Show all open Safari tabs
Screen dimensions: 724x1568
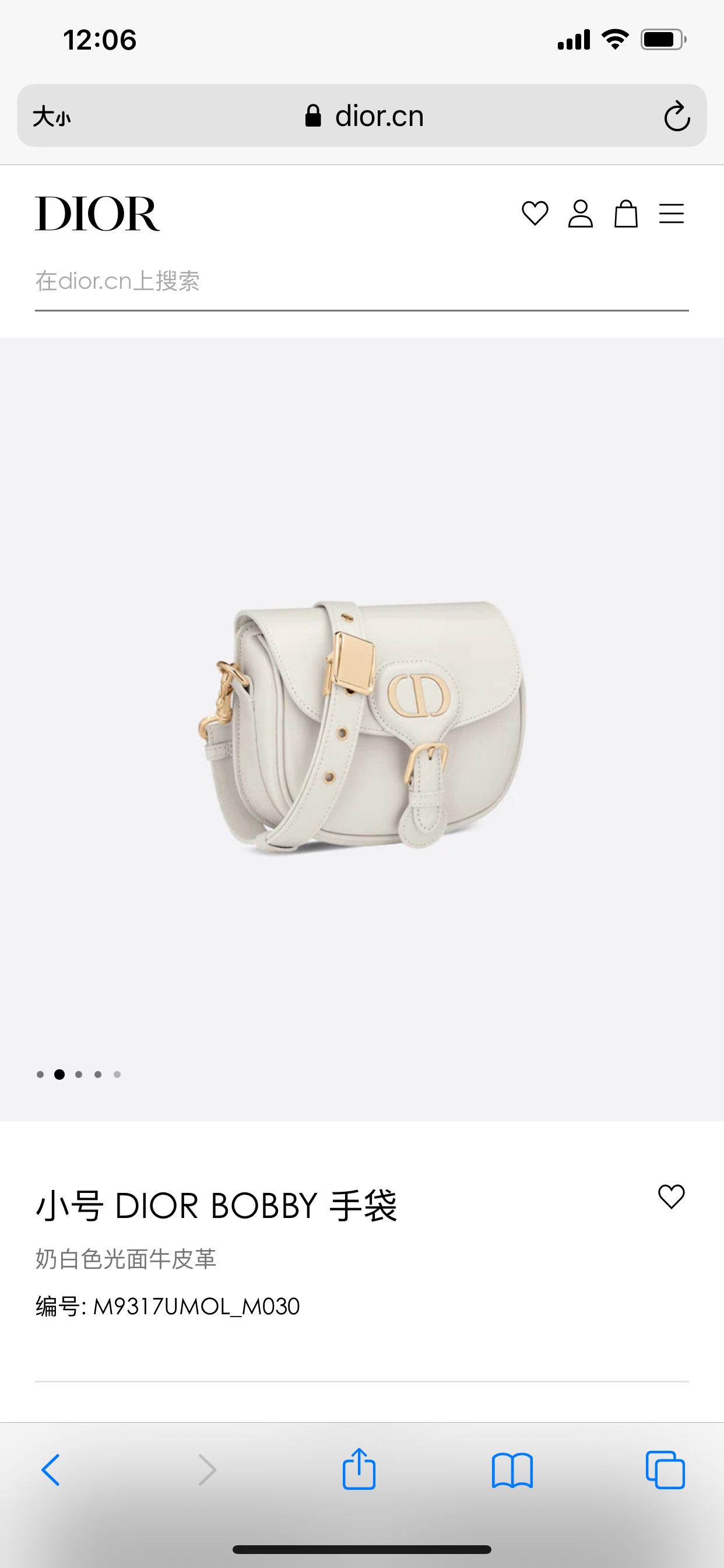pos(665,1470)
